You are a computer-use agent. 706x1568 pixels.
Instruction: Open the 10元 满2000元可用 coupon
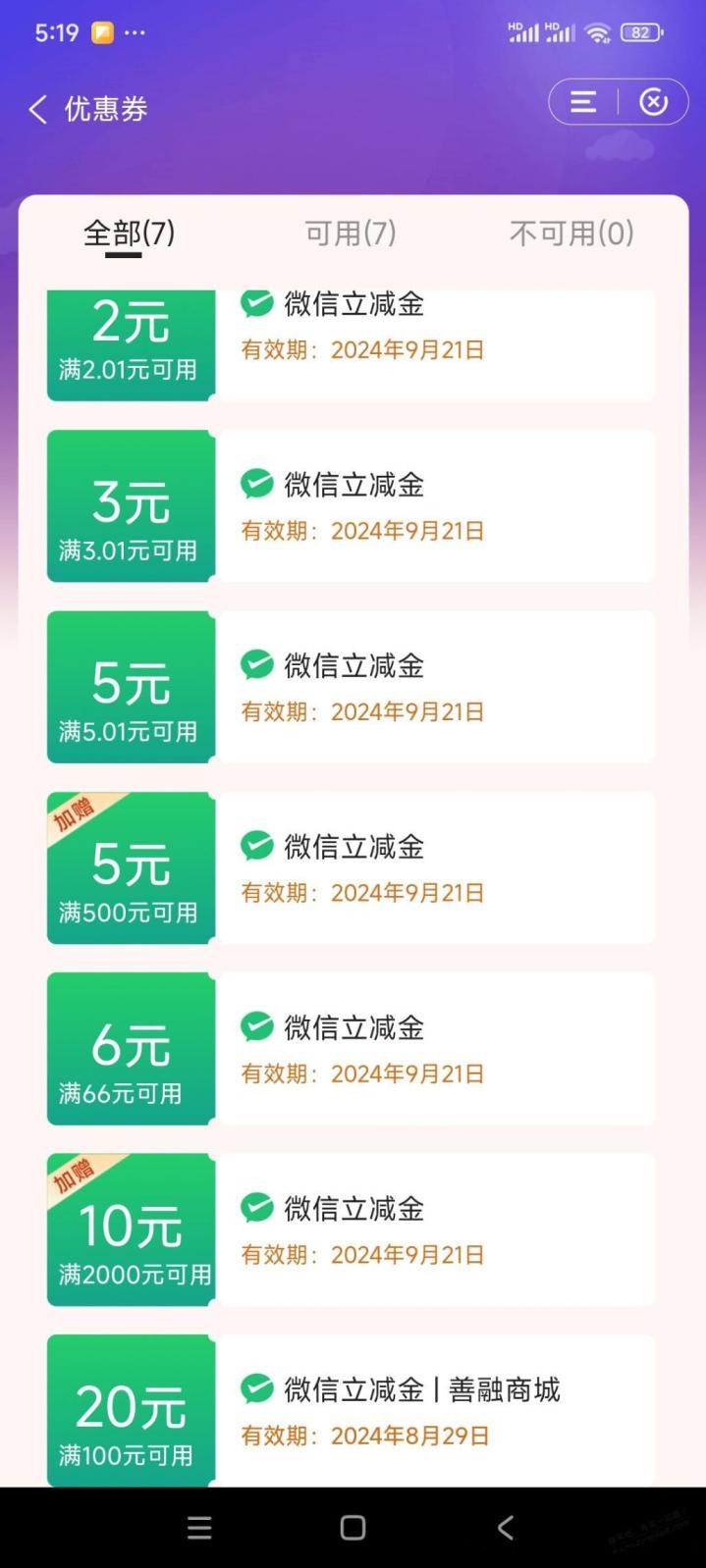click(x=351, y=1229)
